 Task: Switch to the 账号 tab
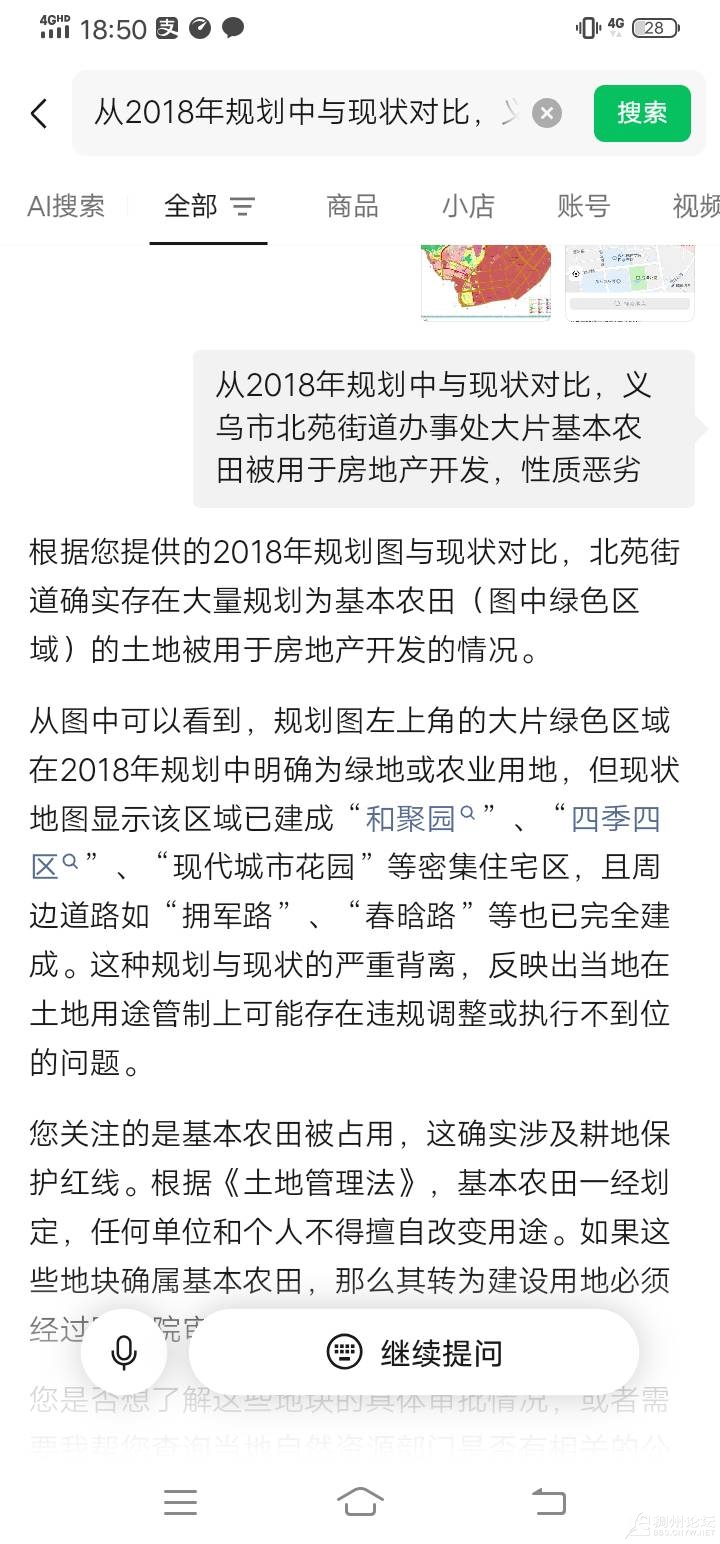click(x=583, y=206)
